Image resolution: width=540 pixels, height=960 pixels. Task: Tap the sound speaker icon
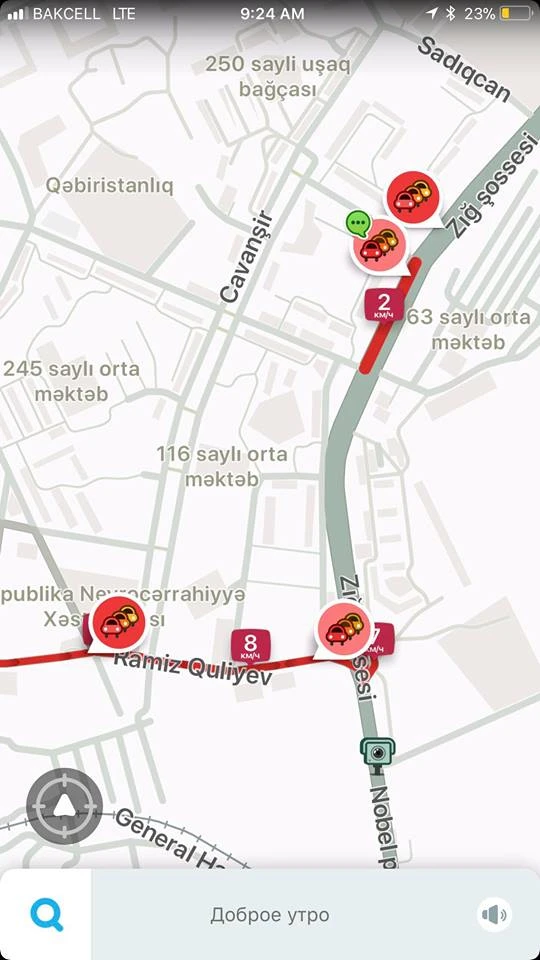click(x=494, y=915)
